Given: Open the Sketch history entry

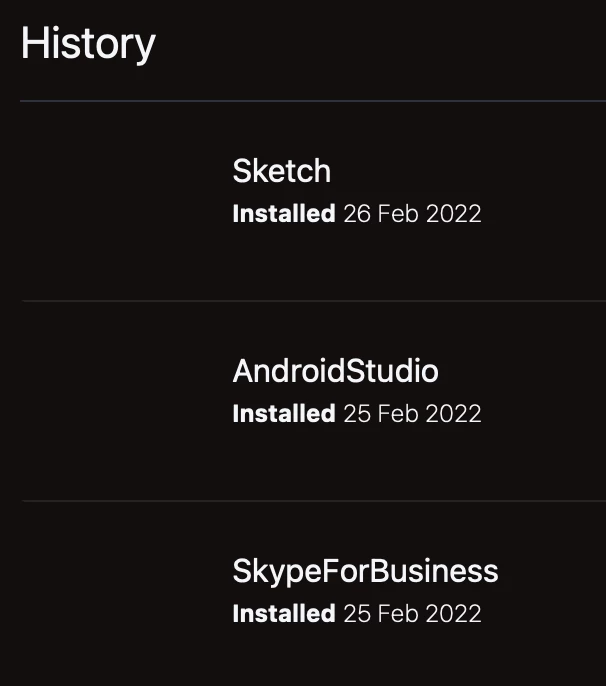Looking at the screenshot, I should point(282,172).
